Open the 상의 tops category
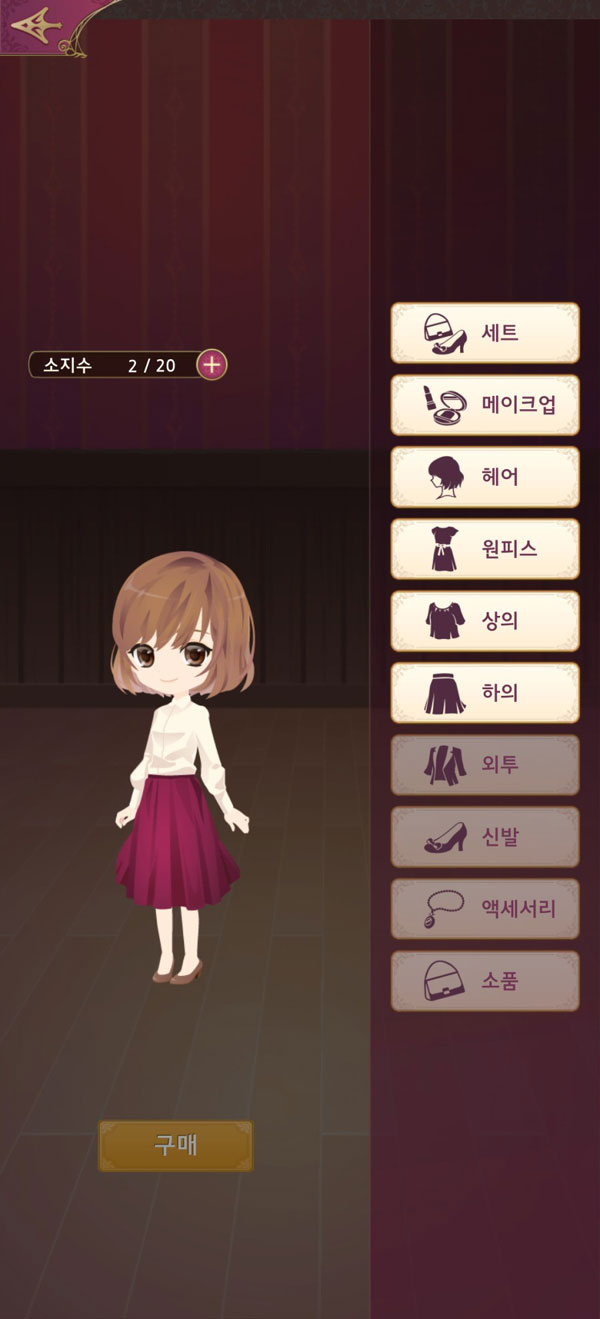 485,621
